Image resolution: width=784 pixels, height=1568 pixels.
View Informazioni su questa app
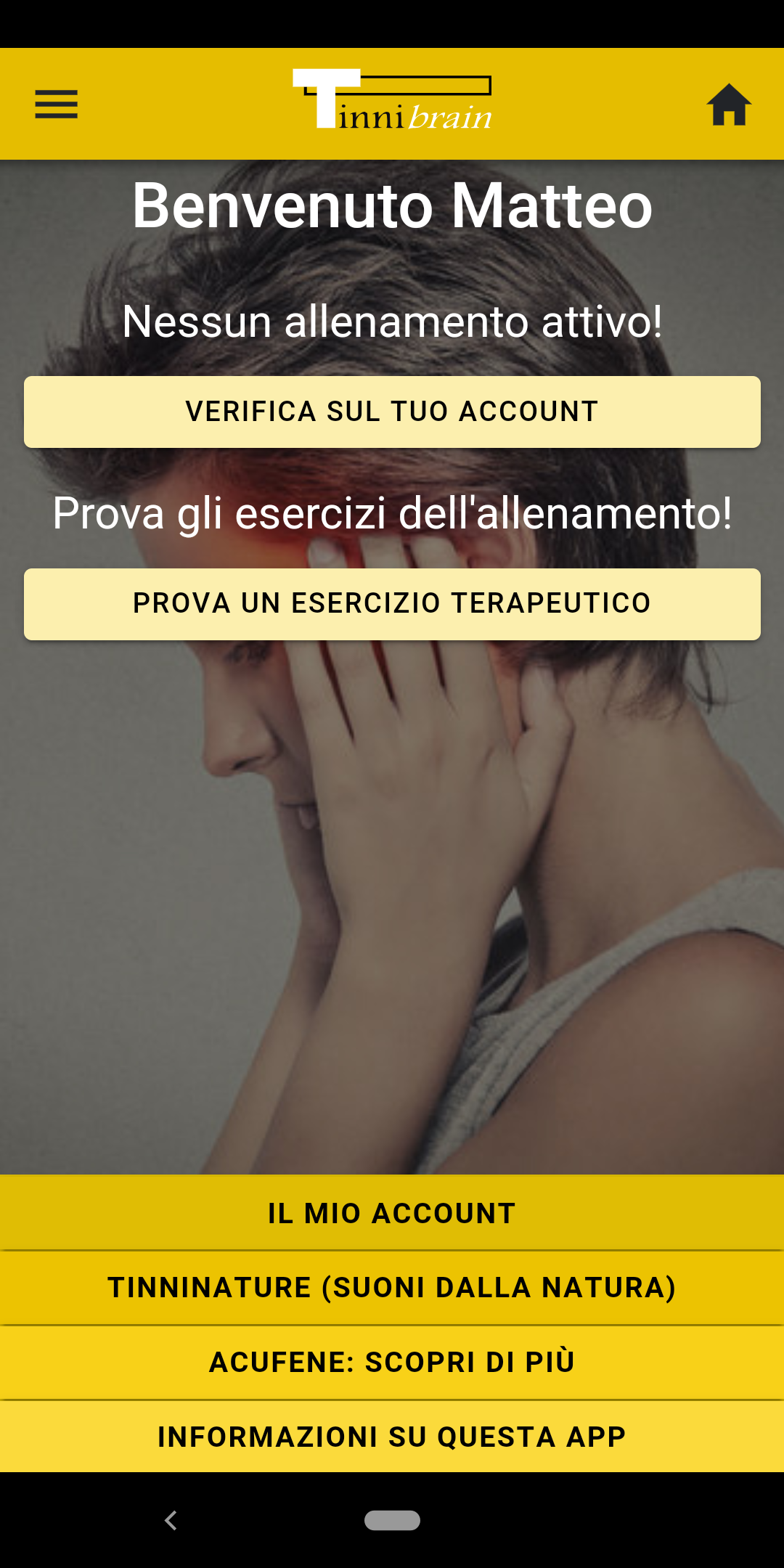click(392, 1437)
